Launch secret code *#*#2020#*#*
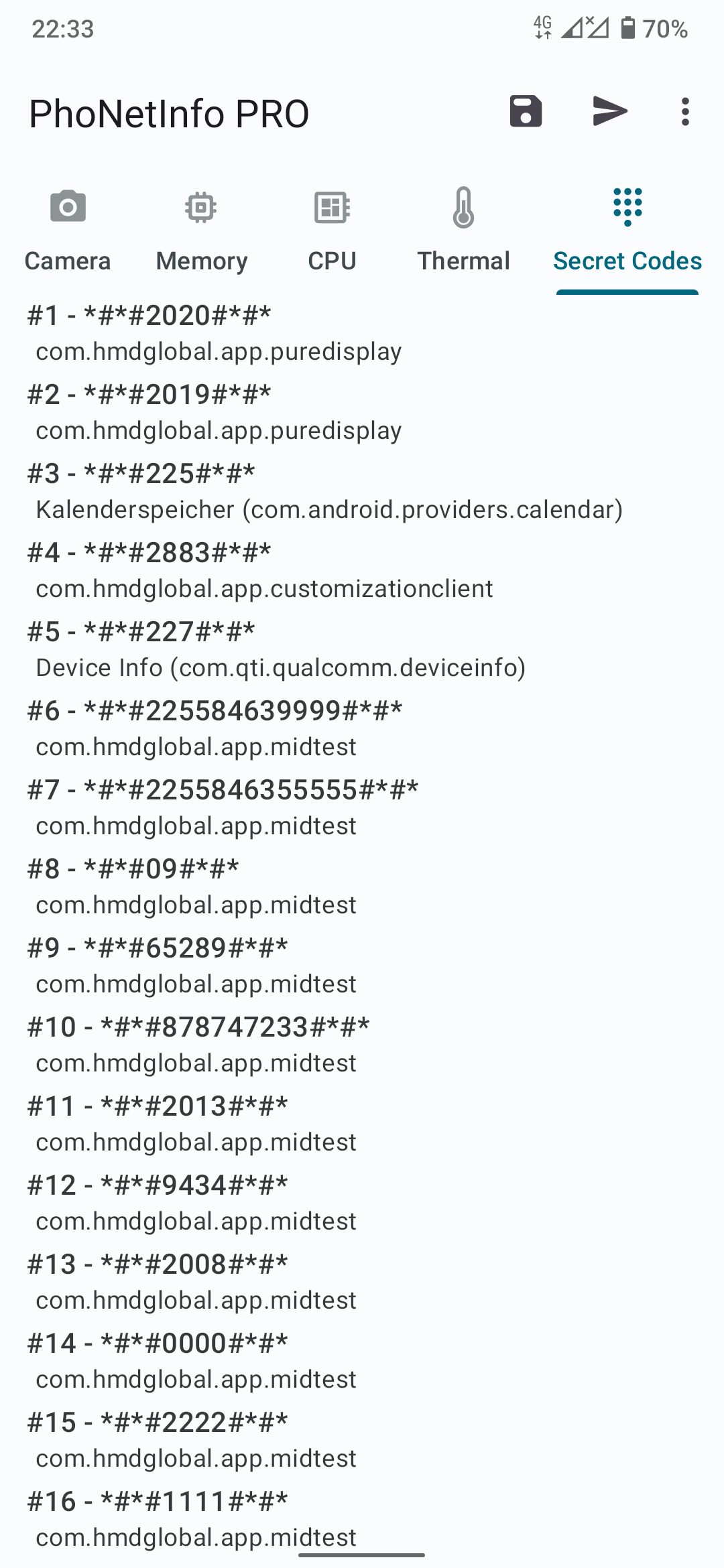This screenshot has width=724, height=1568. tap(362, 333)
